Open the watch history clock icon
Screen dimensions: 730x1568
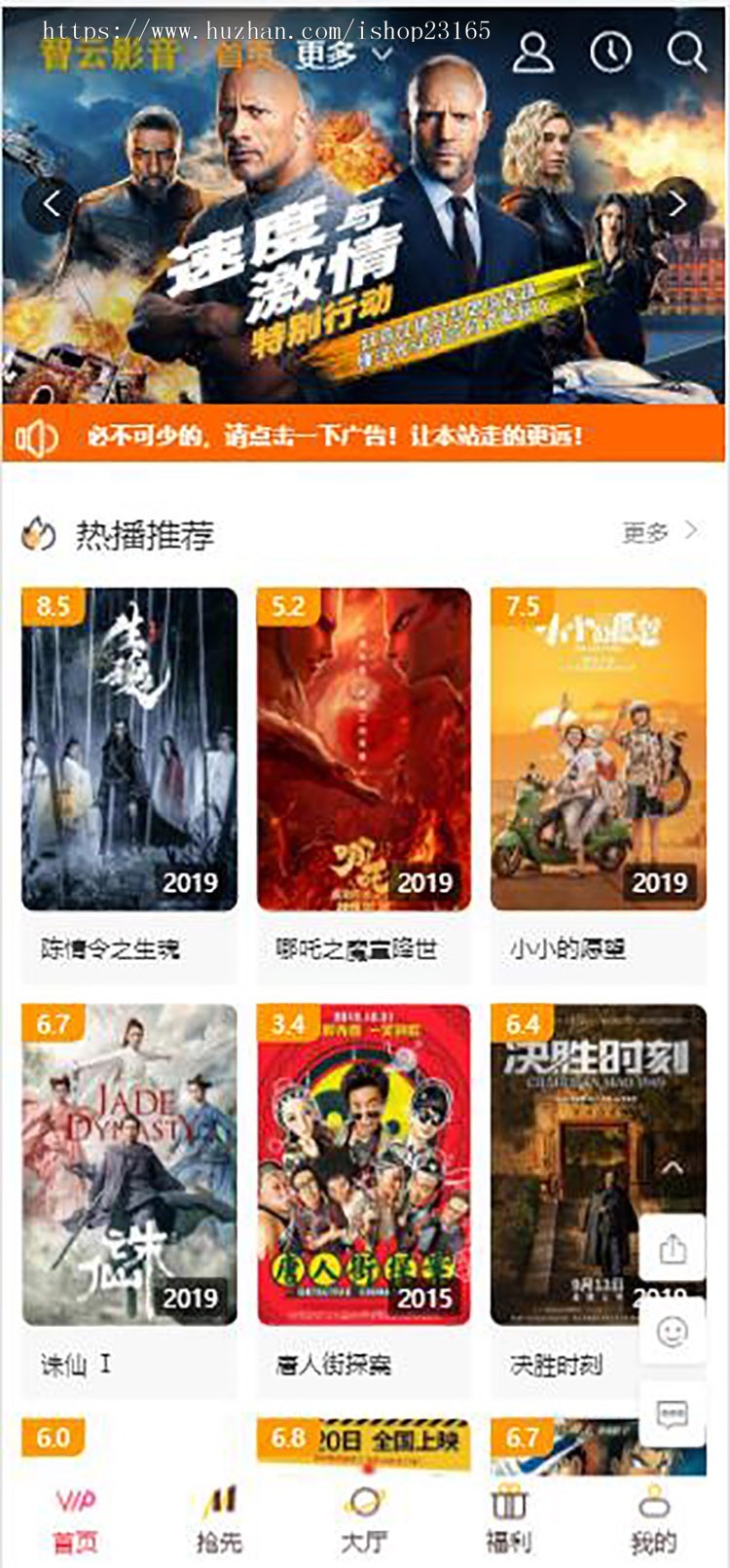(610, 52)
